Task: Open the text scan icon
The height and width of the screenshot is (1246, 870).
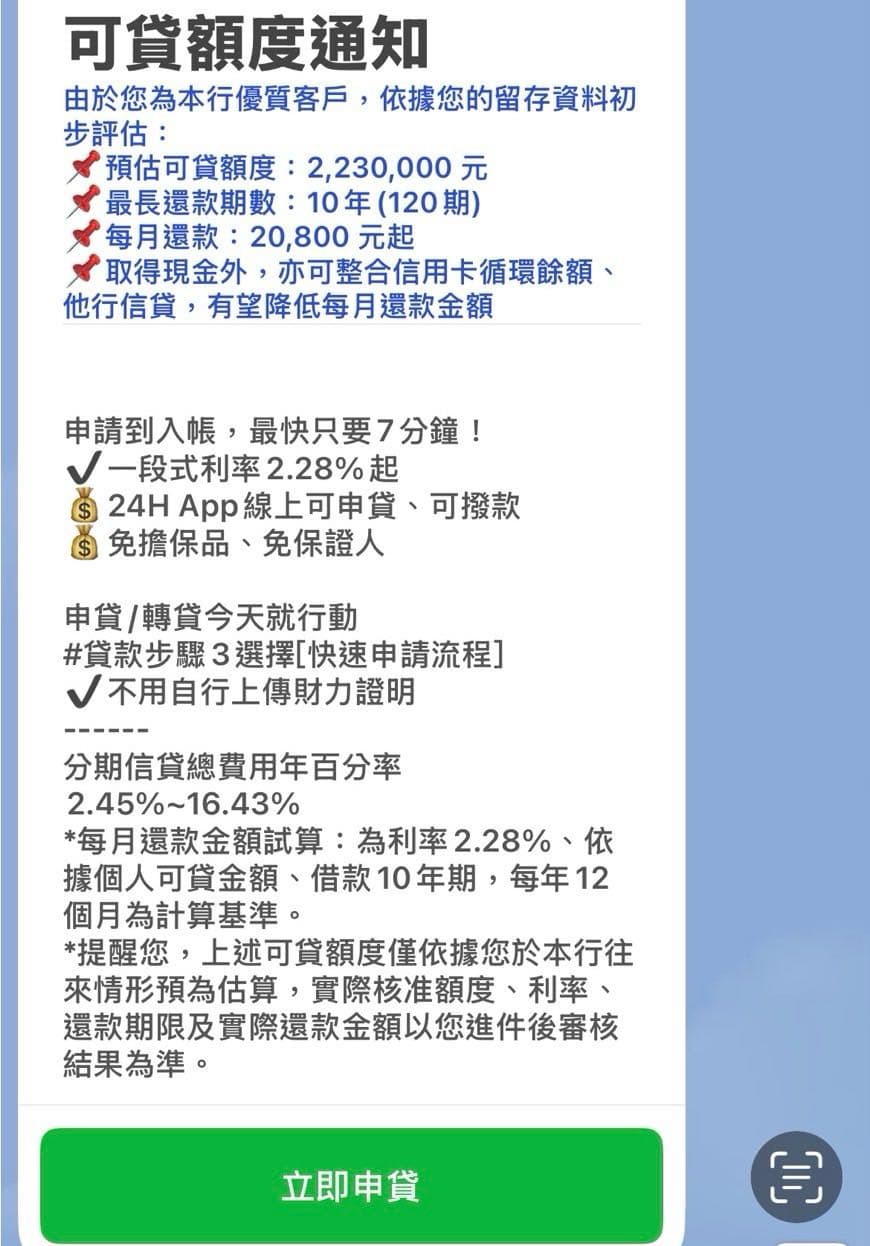Action: (x=796, y=1177)
